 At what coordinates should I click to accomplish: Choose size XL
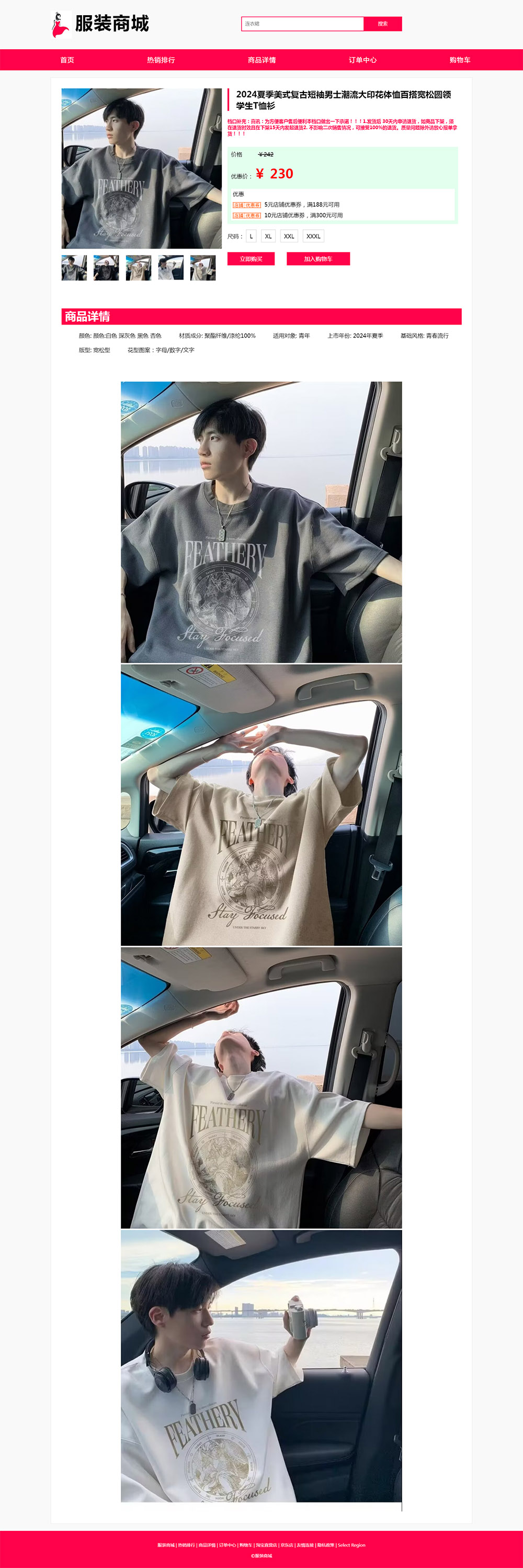pyautogui.click(x=268, y=236)
